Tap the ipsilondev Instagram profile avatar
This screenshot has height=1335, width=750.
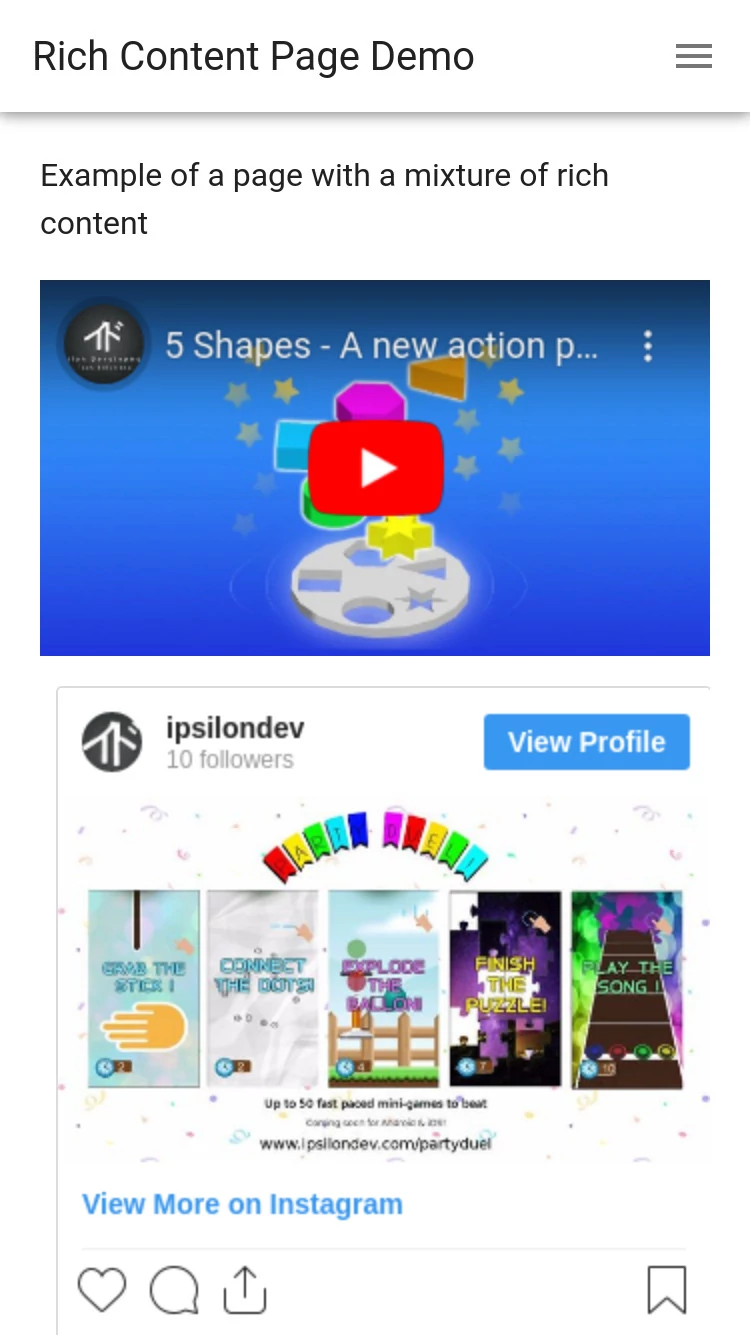click(112, 742)
